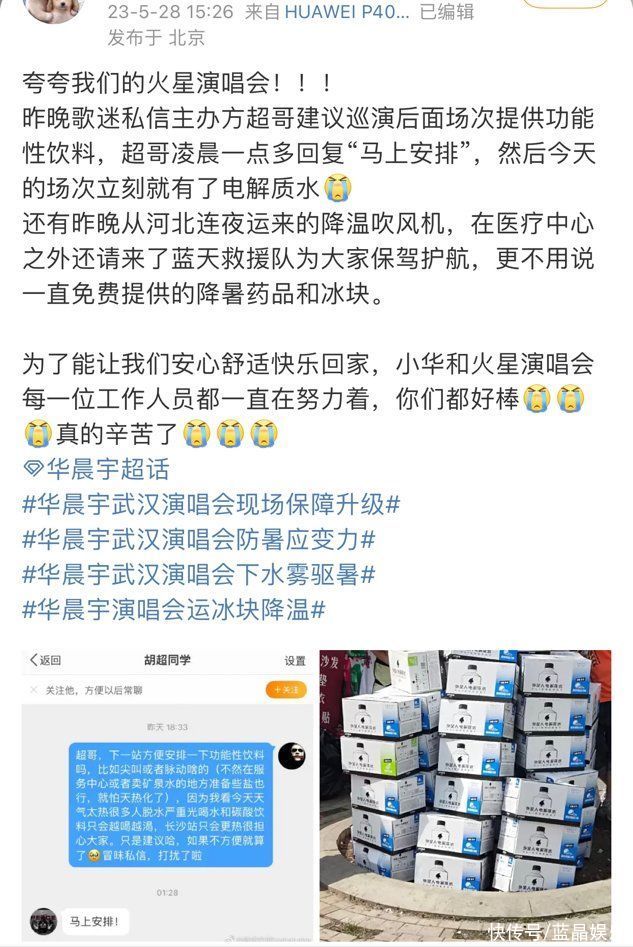Screen dimensions: 633x947
Task: Open hashtag 华晨宇武汉演唱会现场保障升级
Action: (211, 503)
